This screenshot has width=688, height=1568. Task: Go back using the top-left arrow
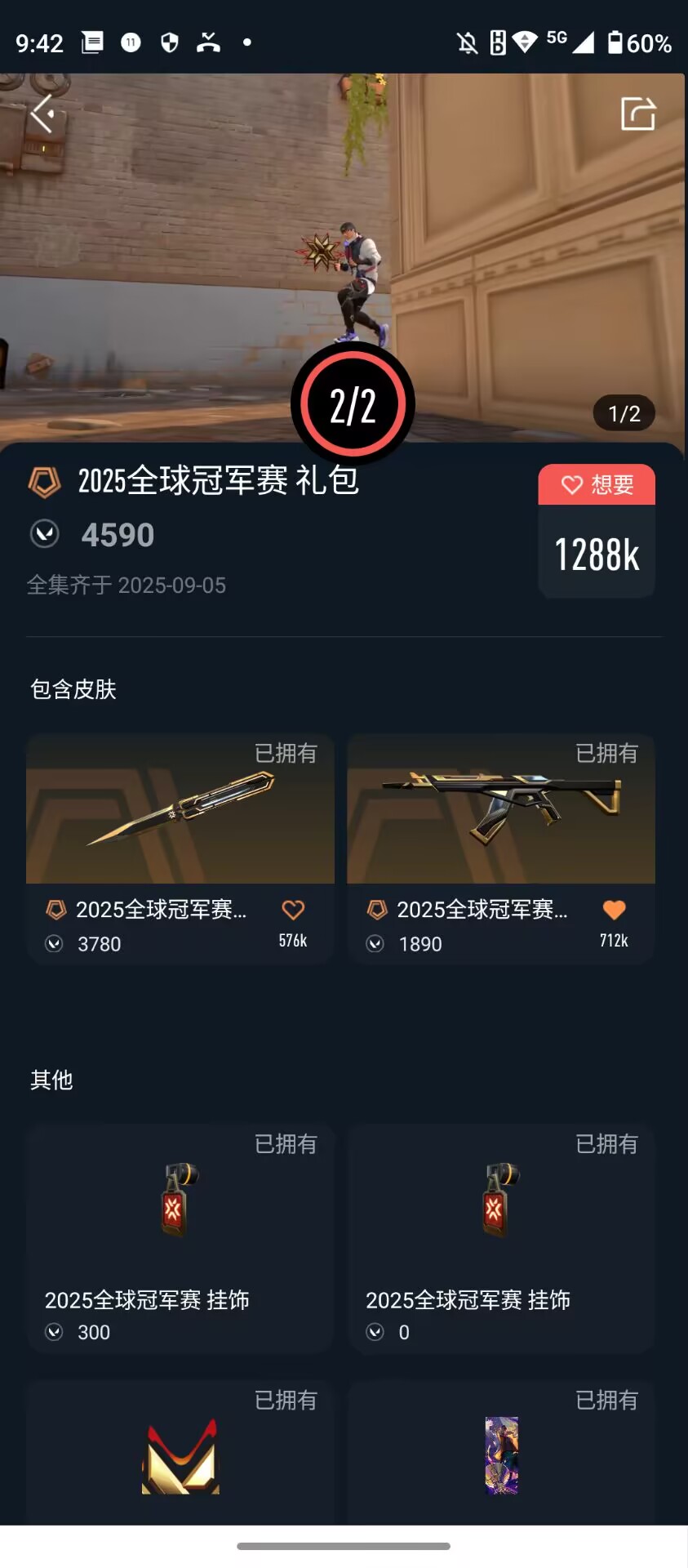tap(43, 113)
